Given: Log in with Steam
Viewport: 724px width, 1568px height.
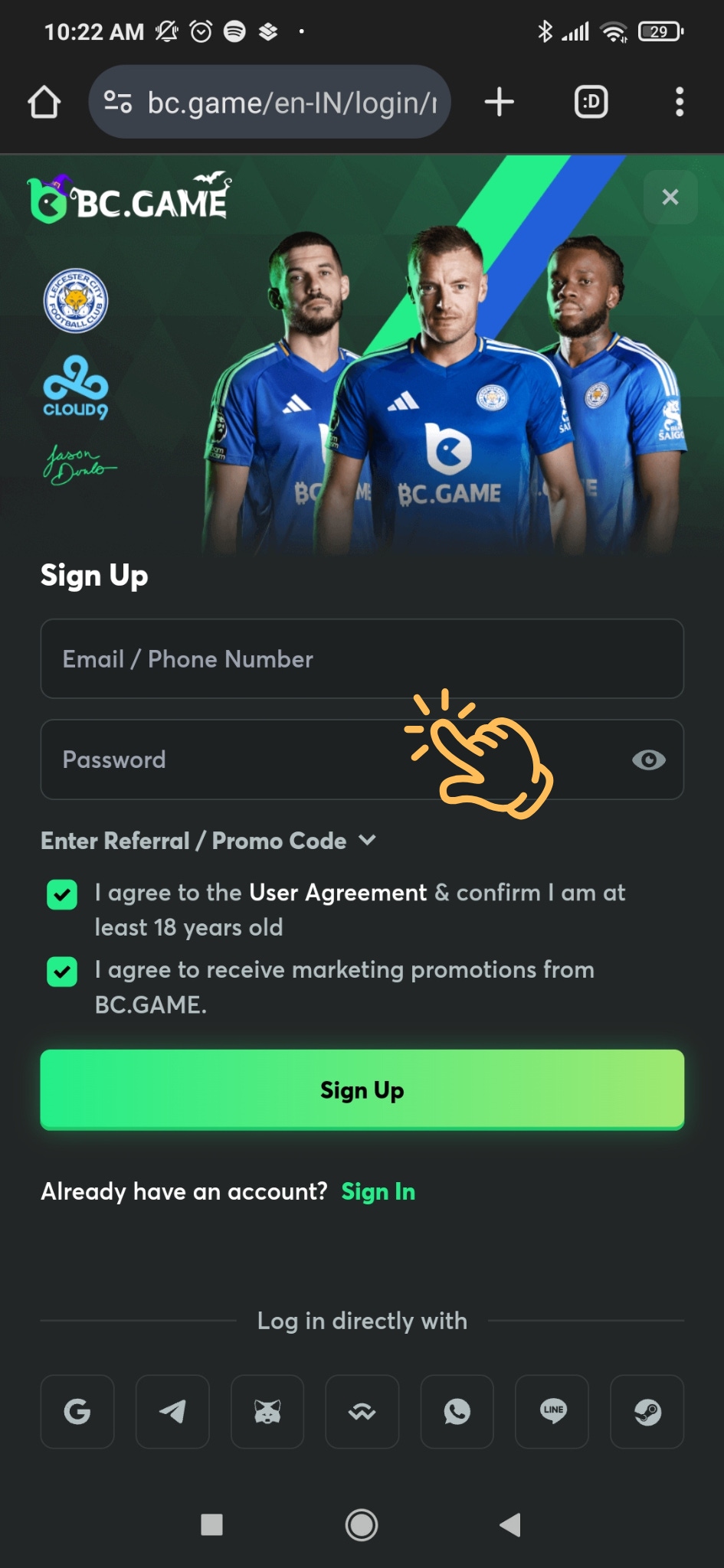Looking at the screenshot, I should pyautogui.click(x=647, y=1411).
